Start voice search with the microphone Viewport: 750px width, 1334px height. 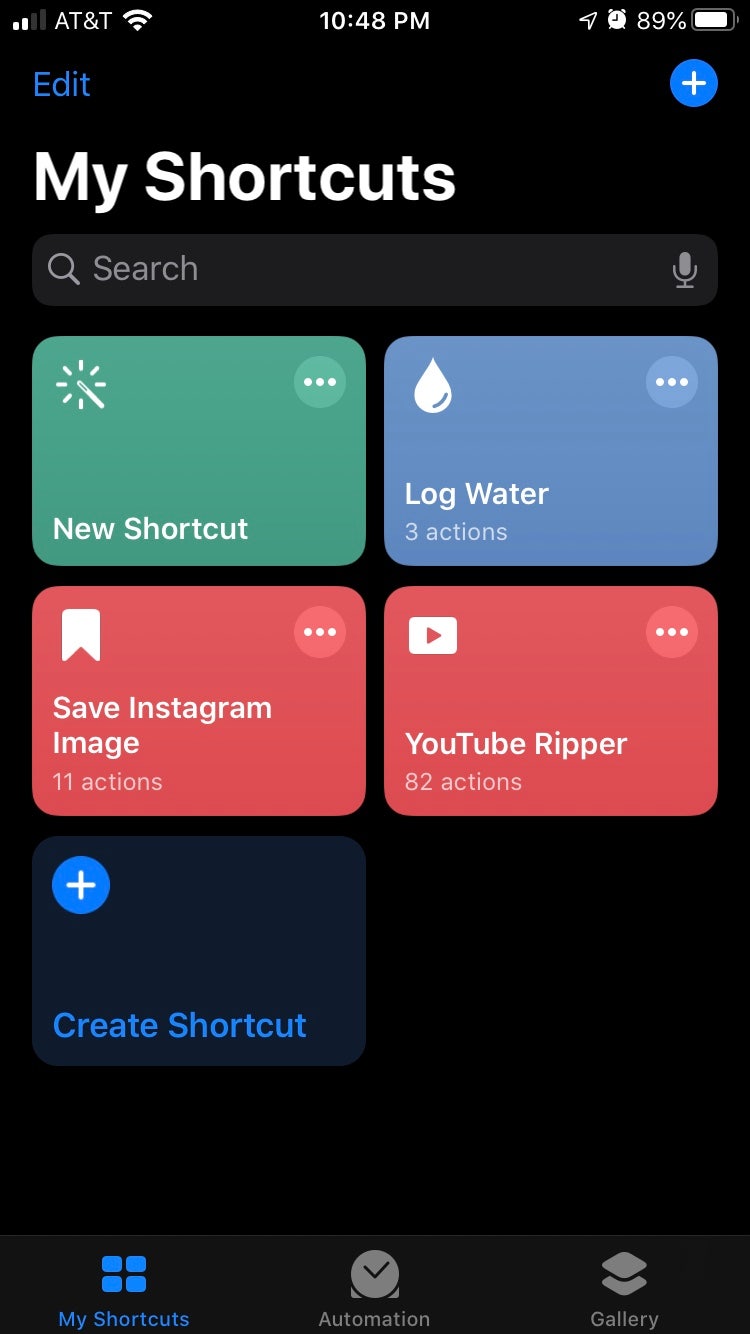(x=684, y=270)
